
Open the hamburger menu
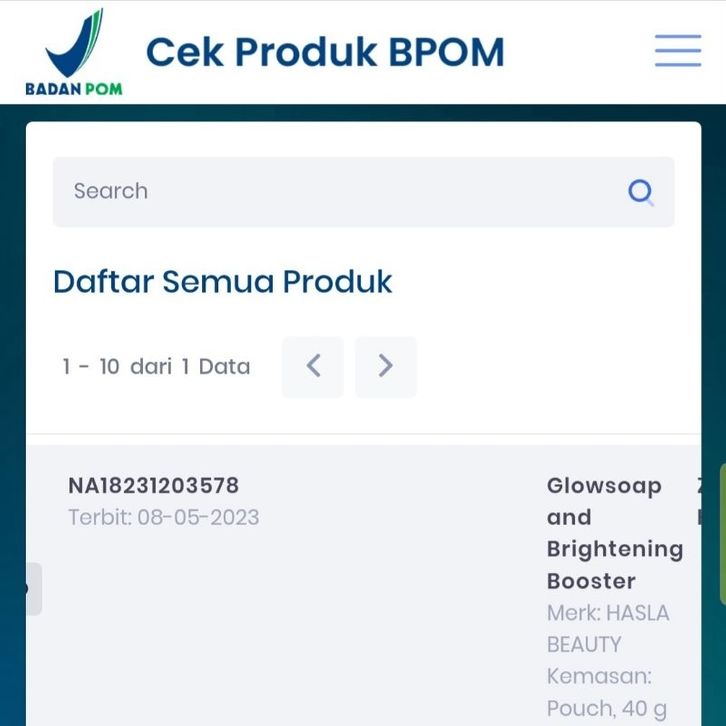coord(678,51)
